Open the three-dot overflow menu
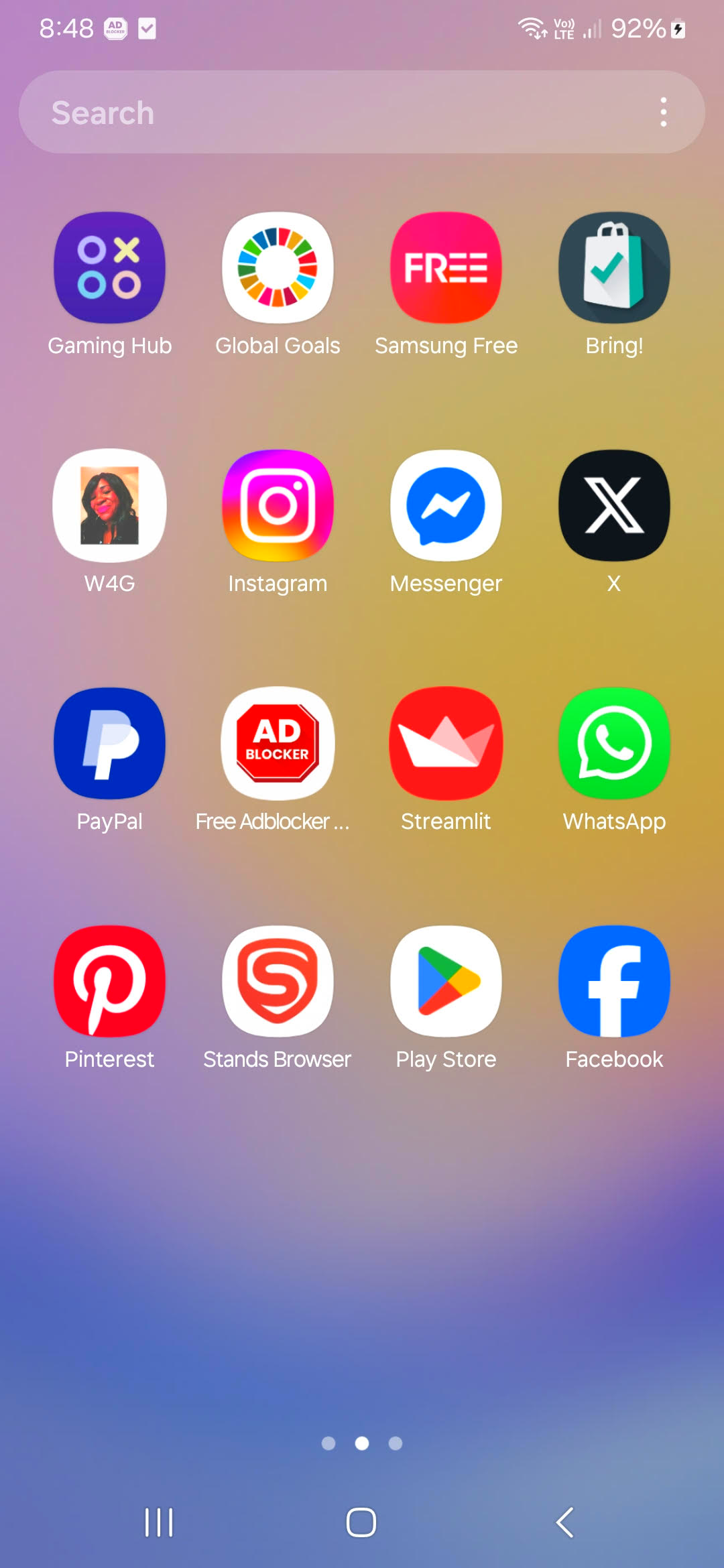This screenshot has width=724, height=1568. coord(664,113)
